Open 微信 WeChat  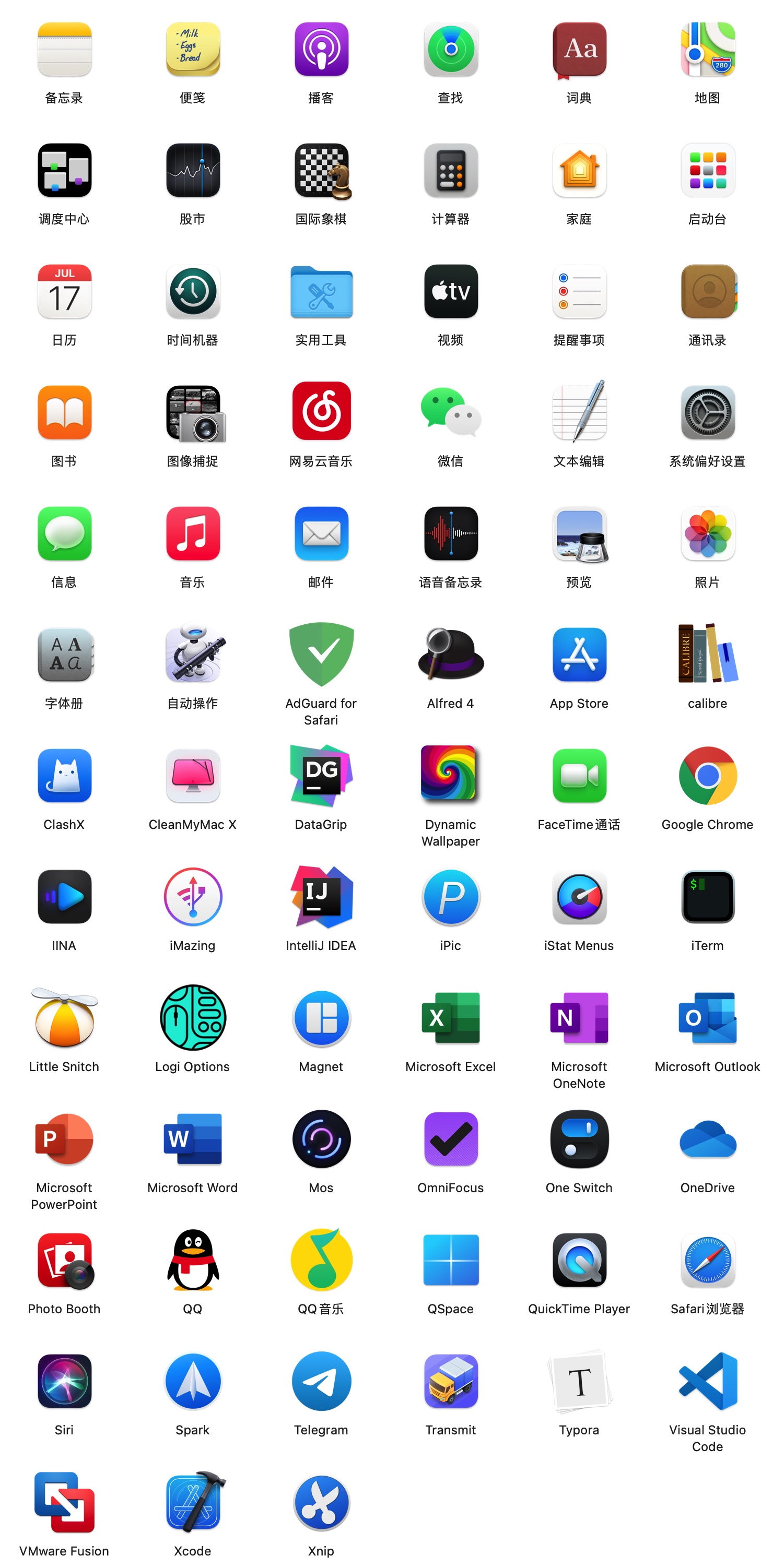(450, 411)
